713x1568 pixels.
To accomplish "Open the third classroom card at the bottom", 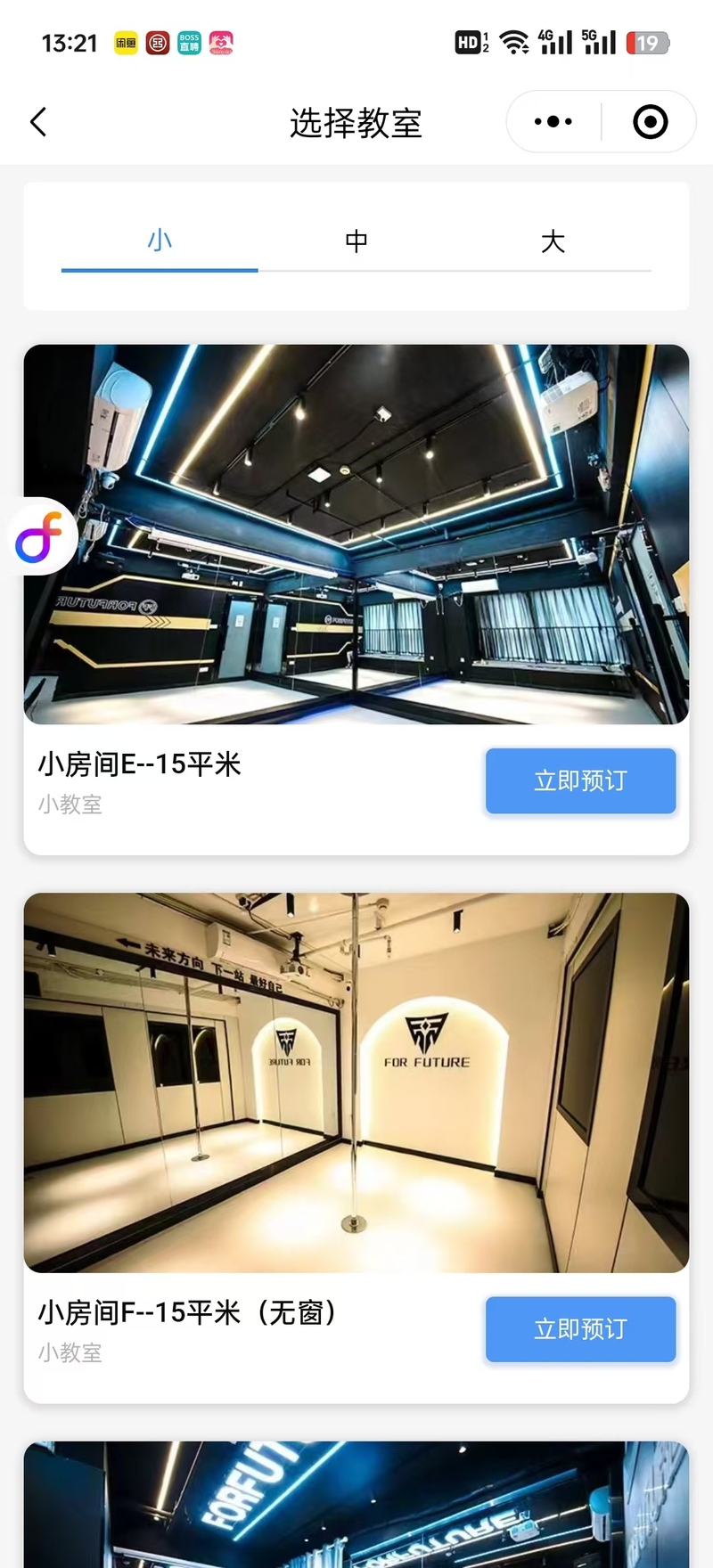I will 356,1506.
